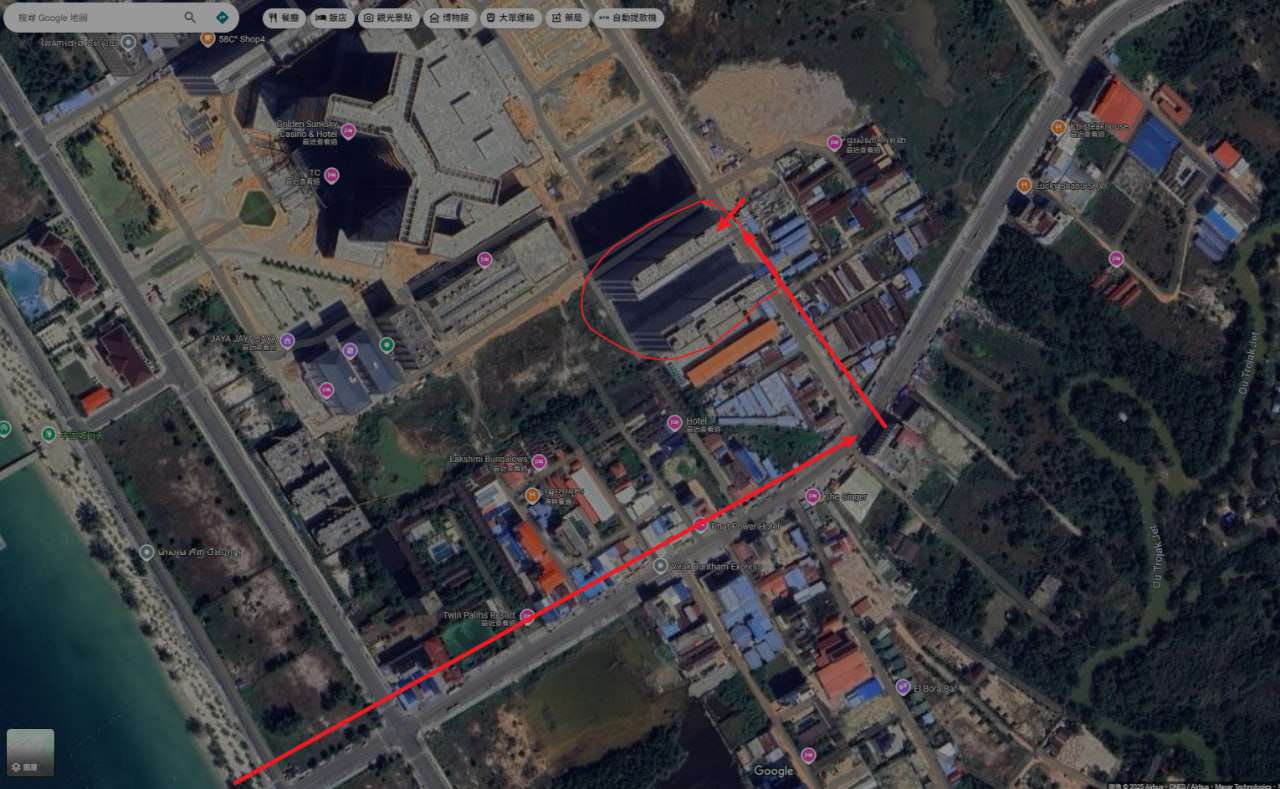
Task: Tap the 自動提款機 ATM chip
Action: click(627, 18)
